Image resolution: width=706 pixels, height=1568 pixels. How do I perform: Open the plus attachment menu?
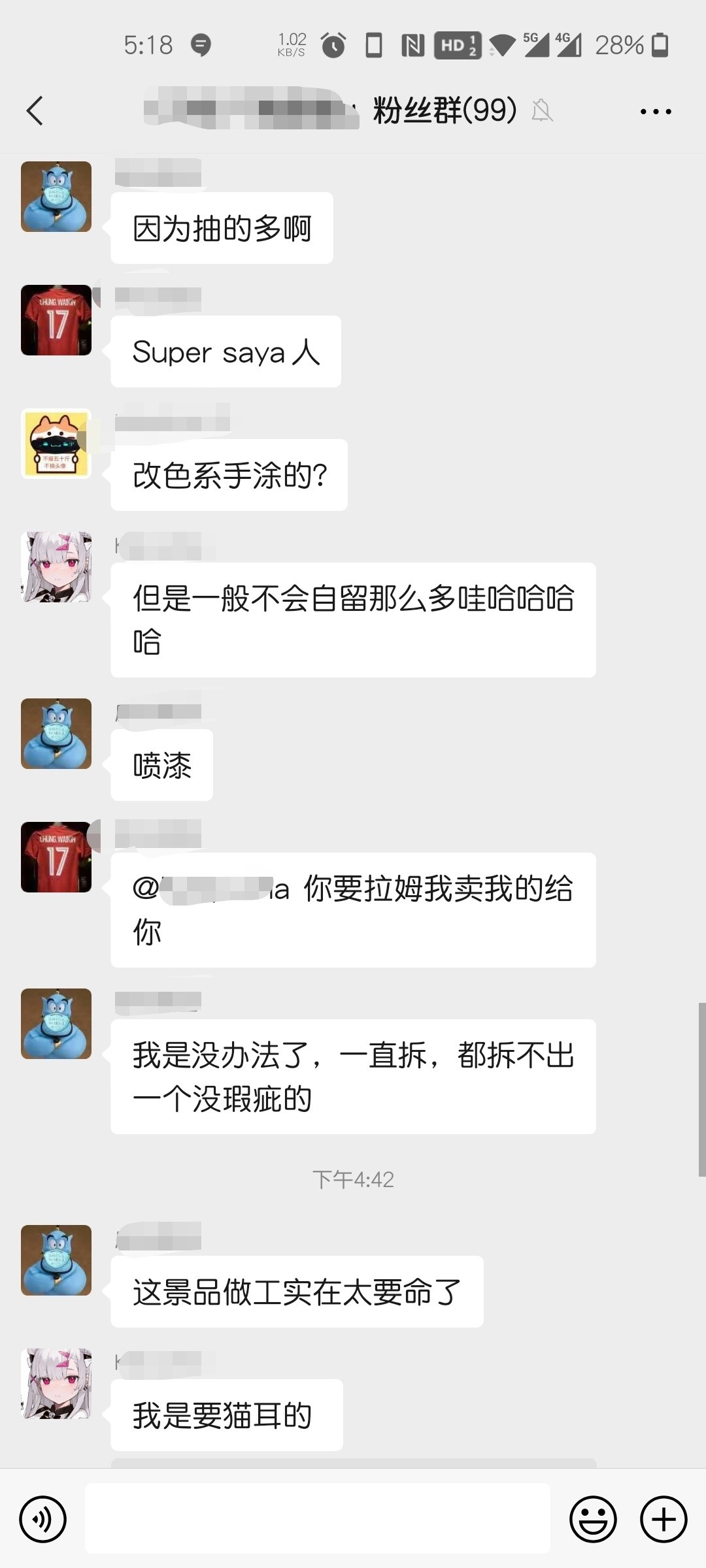point(663,1519)
